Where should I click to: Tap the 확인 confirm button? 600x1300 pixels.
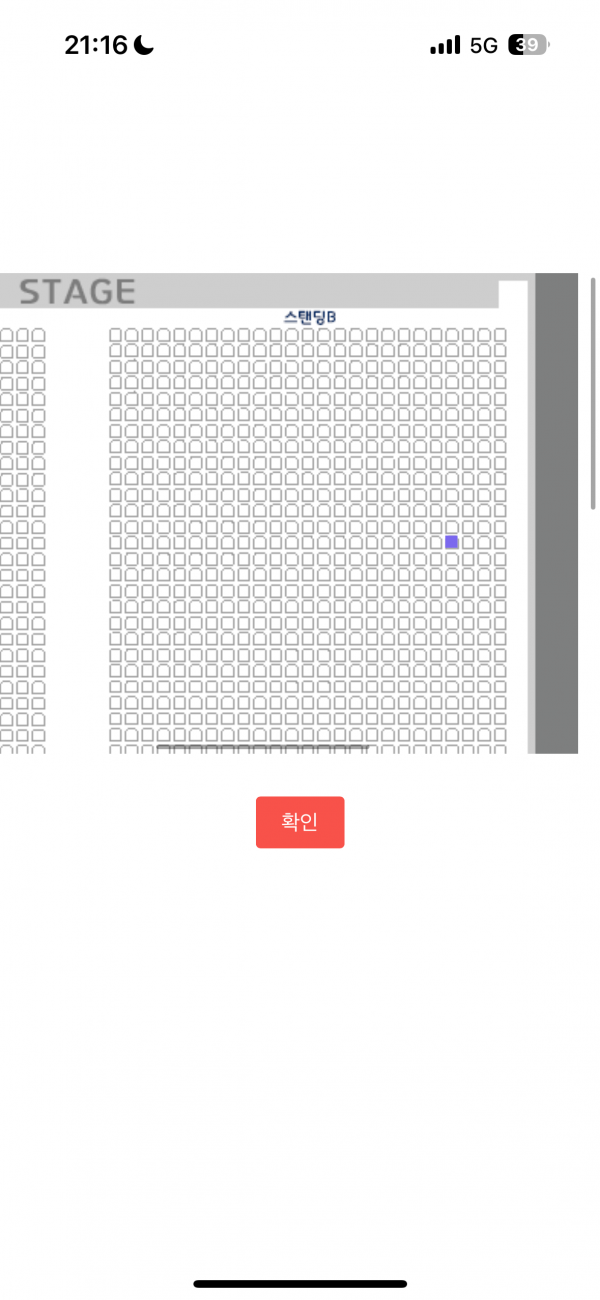tap(300, 822)
